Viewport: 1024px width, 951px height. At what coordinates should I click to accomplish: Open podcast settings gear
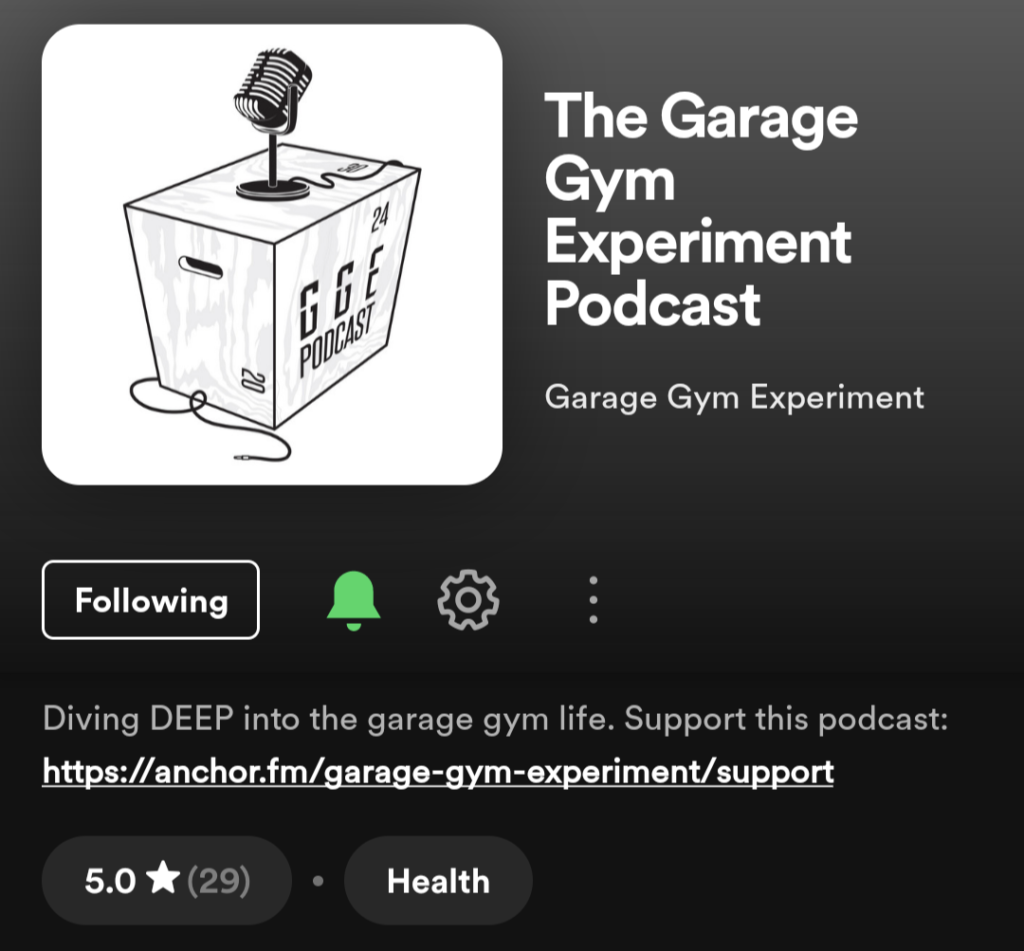tap(469, 600)
